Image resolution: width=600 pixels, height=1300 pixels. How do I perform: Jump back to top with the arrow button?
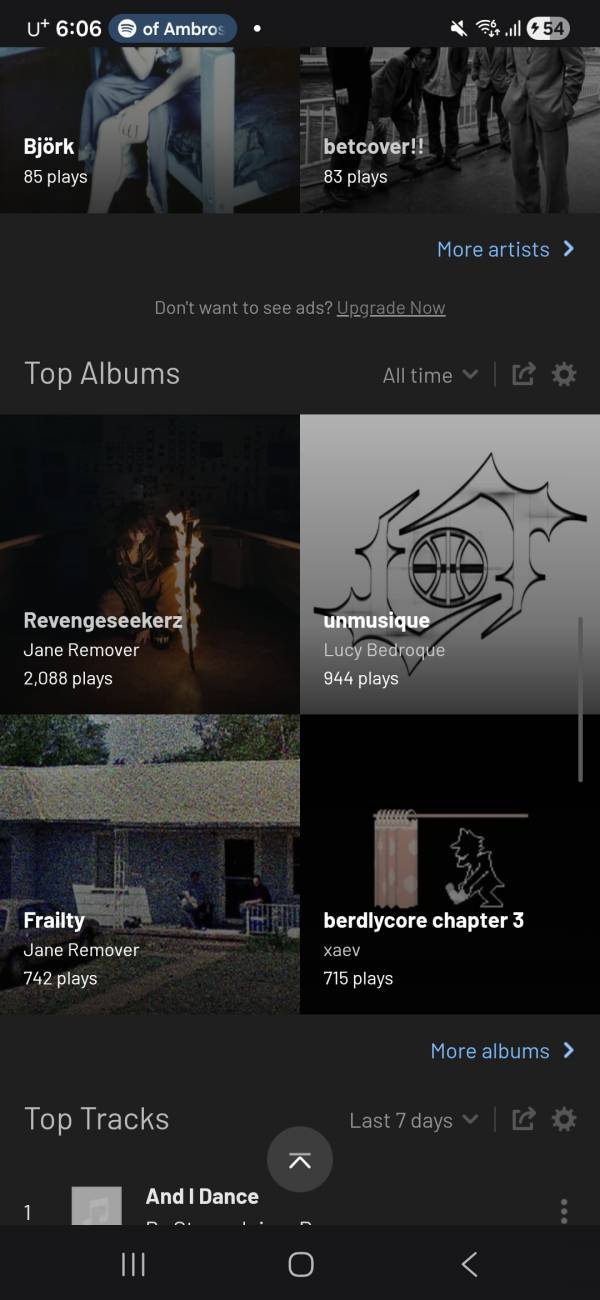coord(300,1160)
